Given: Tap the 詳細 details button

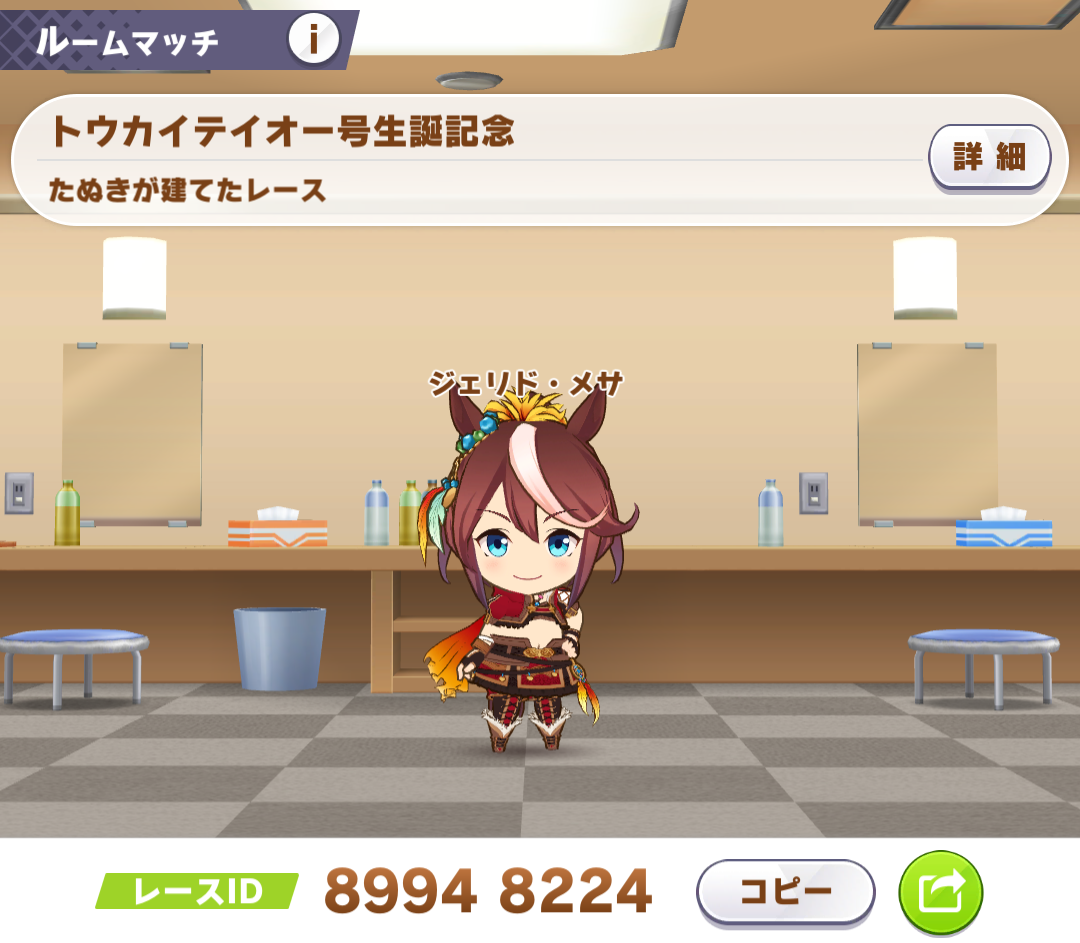Looking at the screenshot, I should tap(989, 157).
